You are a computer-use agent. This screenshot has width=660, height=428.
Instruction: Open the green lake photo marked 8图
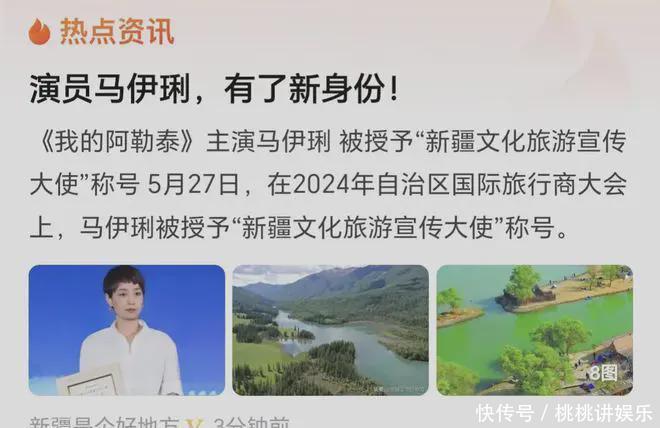pos(534,329)
